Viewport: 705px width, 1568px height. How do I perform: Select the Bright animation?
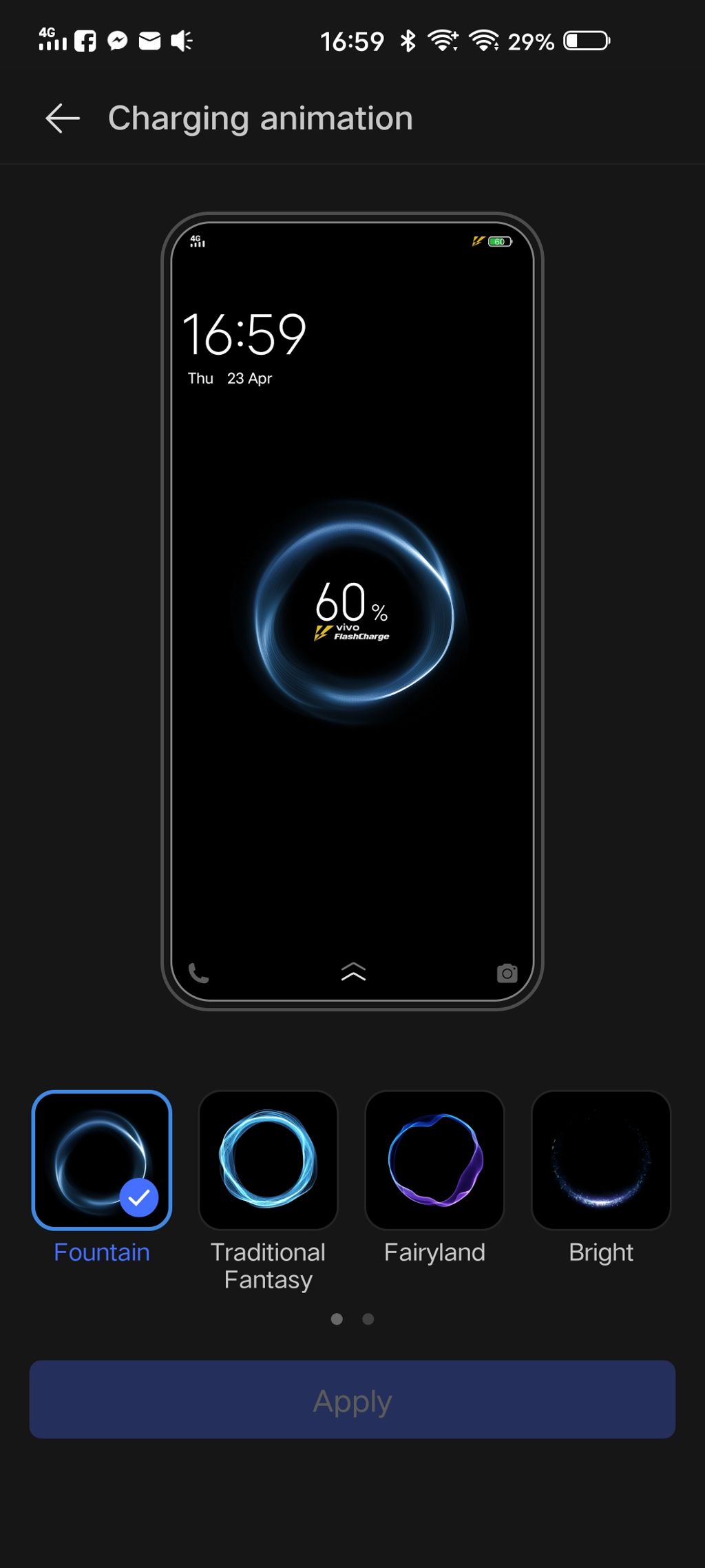click(601, 1160)
